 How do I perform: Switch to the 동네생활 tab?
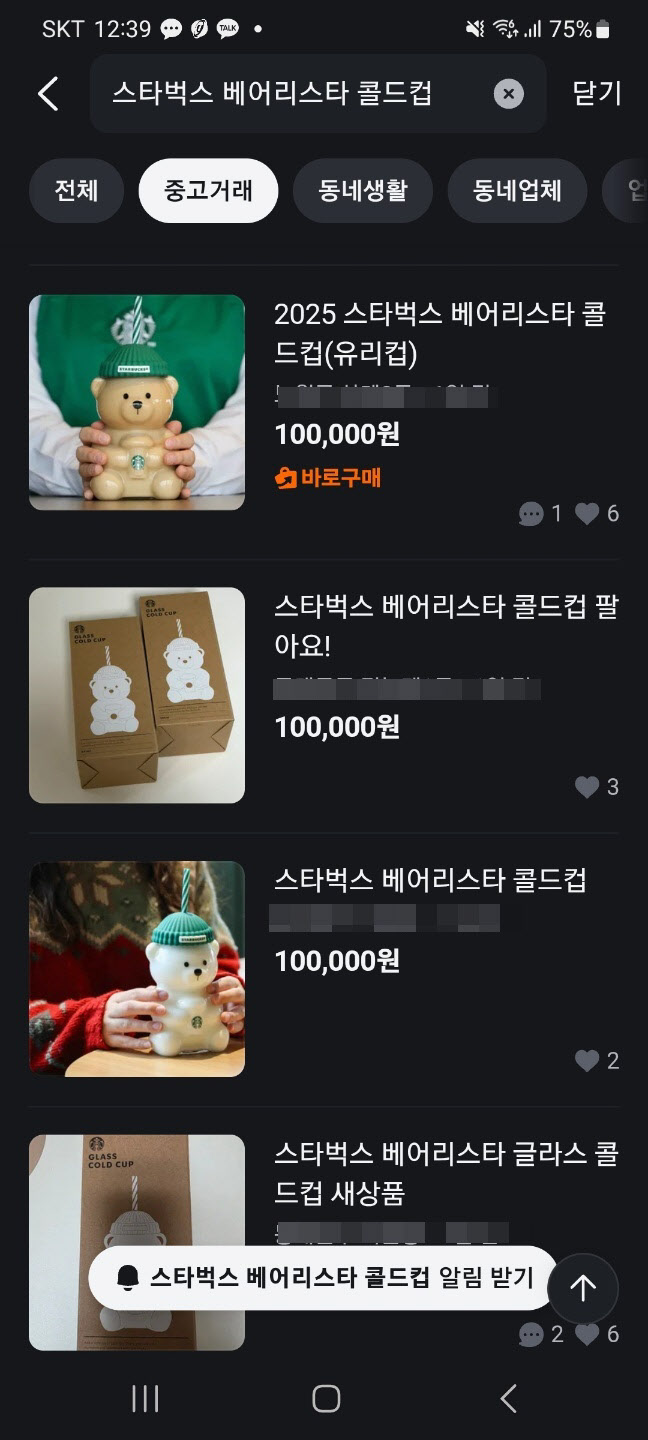click(363, 190)
